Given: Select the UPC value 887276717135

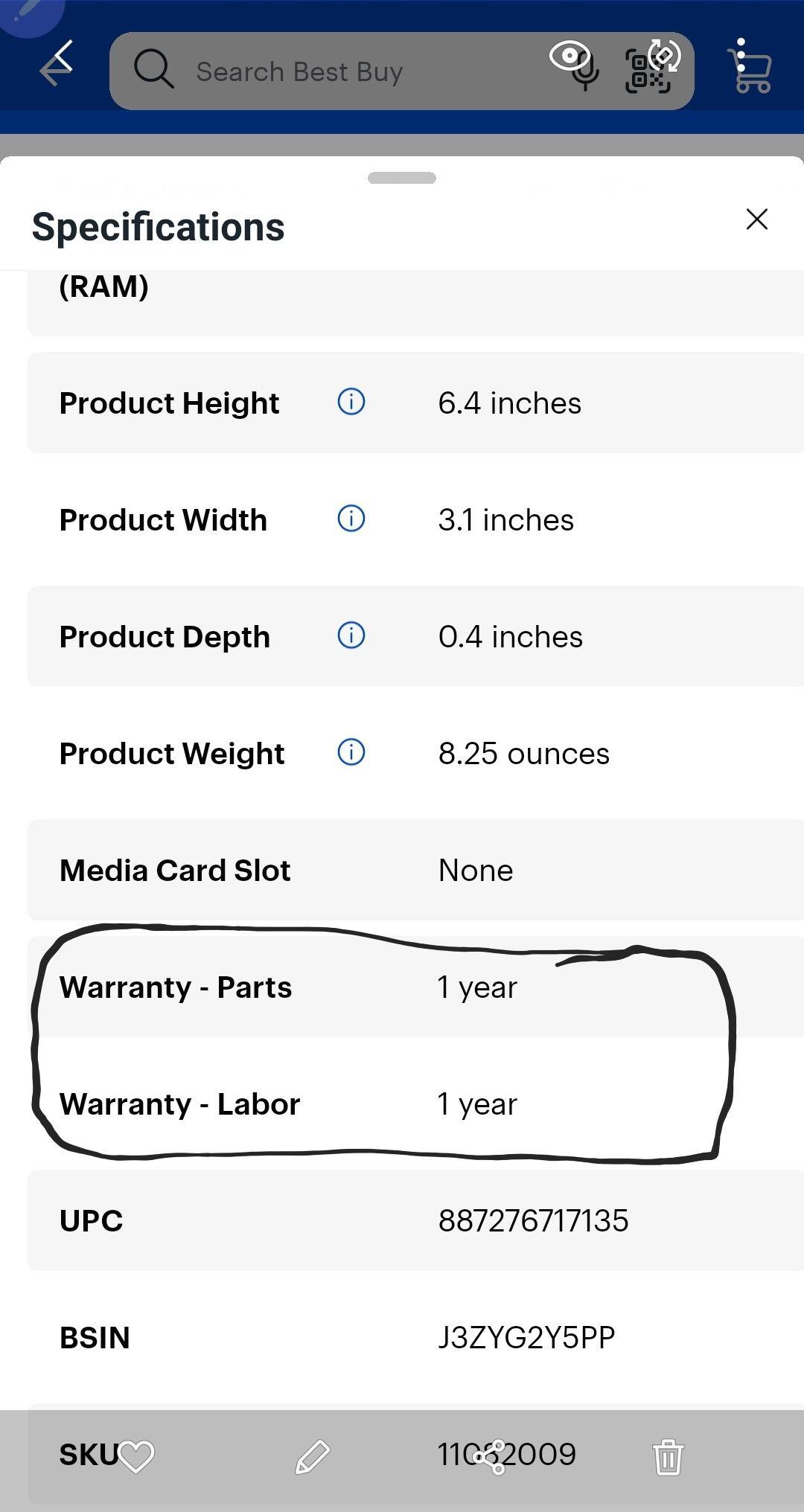Looking at the screenshot, I should (x=533, y=1220).
